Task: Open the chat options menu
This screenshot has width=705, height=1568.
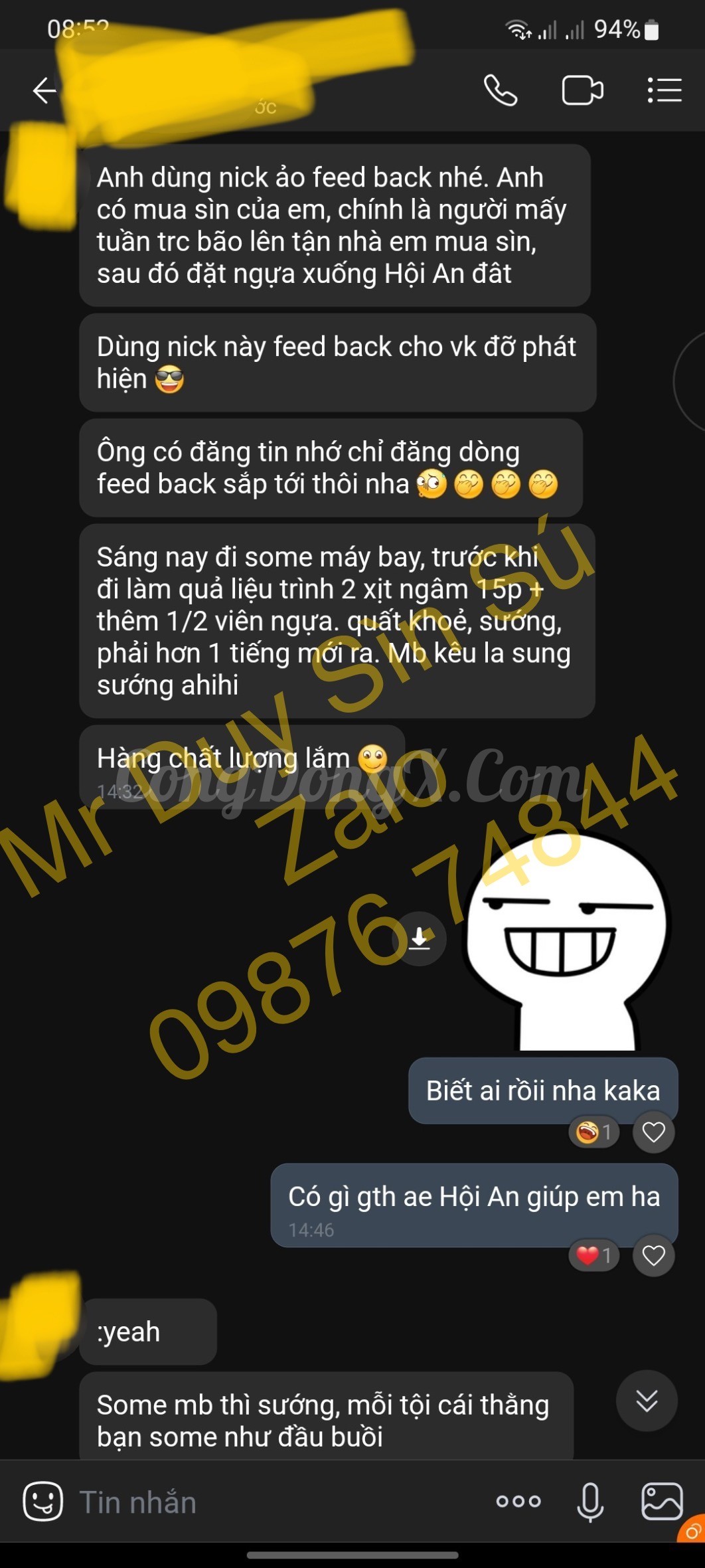Action: [x=665, y=90]
